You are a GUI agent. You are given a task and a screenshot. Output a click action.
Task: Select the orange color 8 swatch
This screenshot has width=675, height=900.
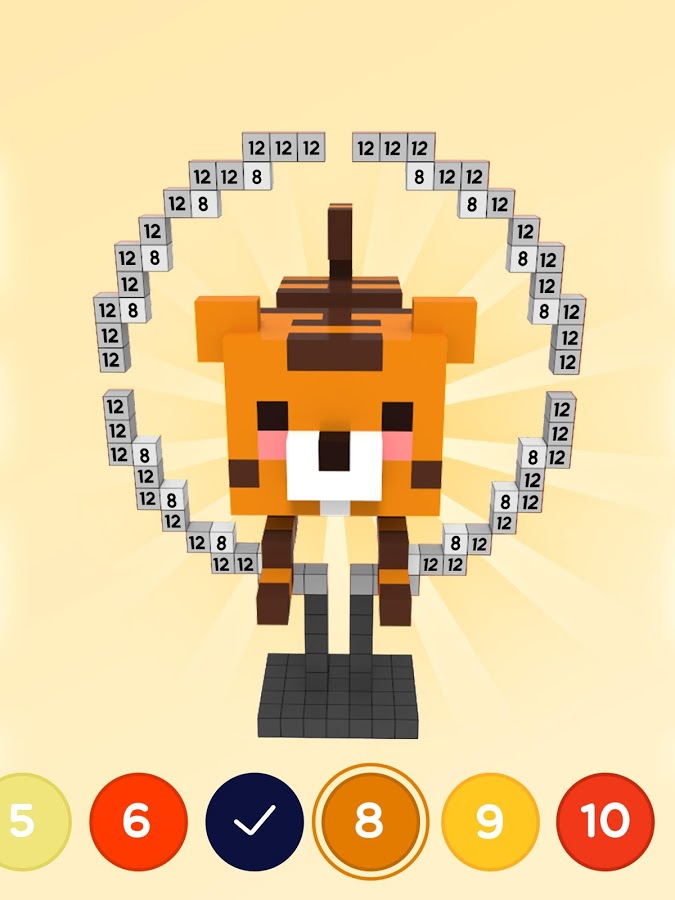pos(370,821)
